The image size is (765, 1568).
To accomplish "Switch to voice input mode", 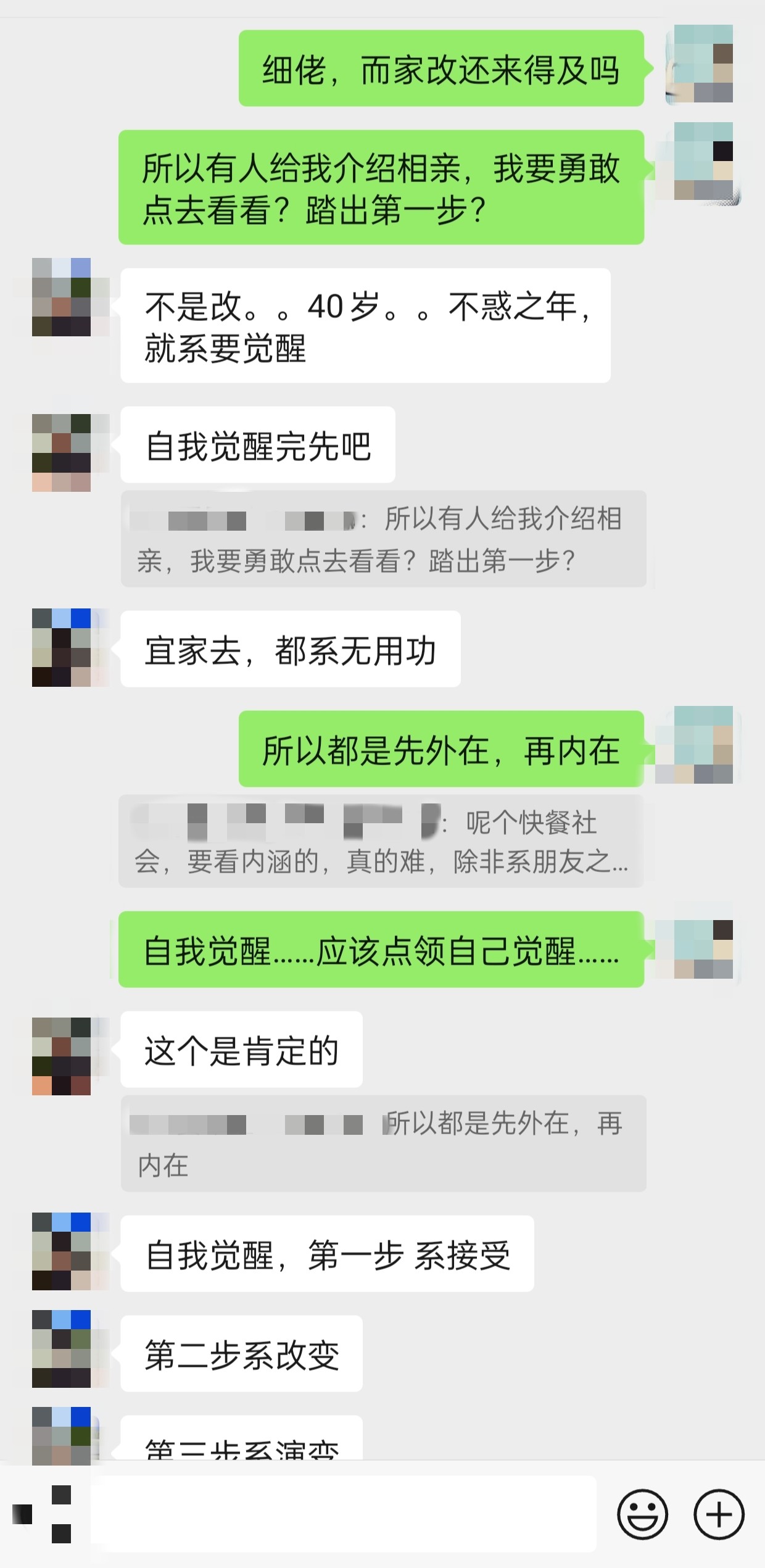I will (x=42, y=1514).
